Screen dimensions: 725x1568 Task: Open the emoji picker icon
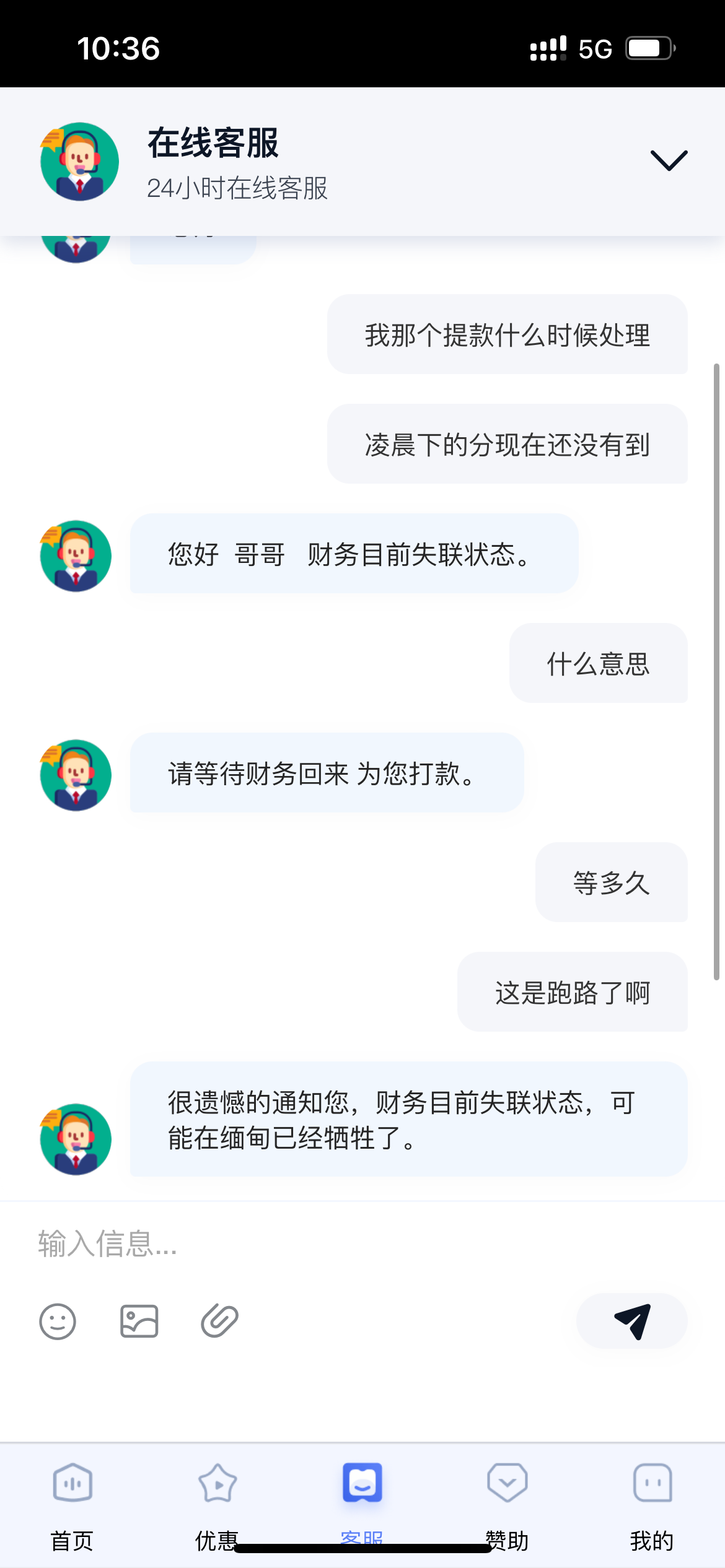58,1322
